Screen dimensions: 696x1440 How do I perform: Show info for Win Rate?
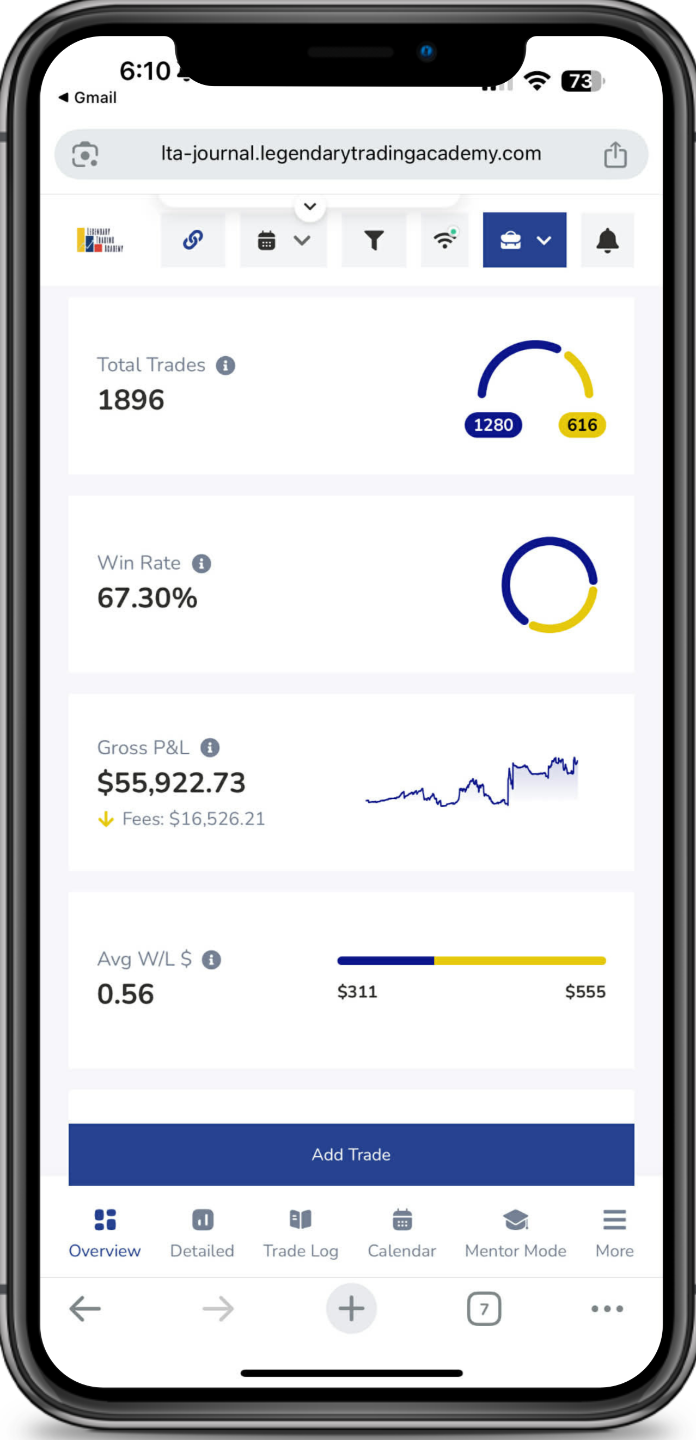pos(202,563)
